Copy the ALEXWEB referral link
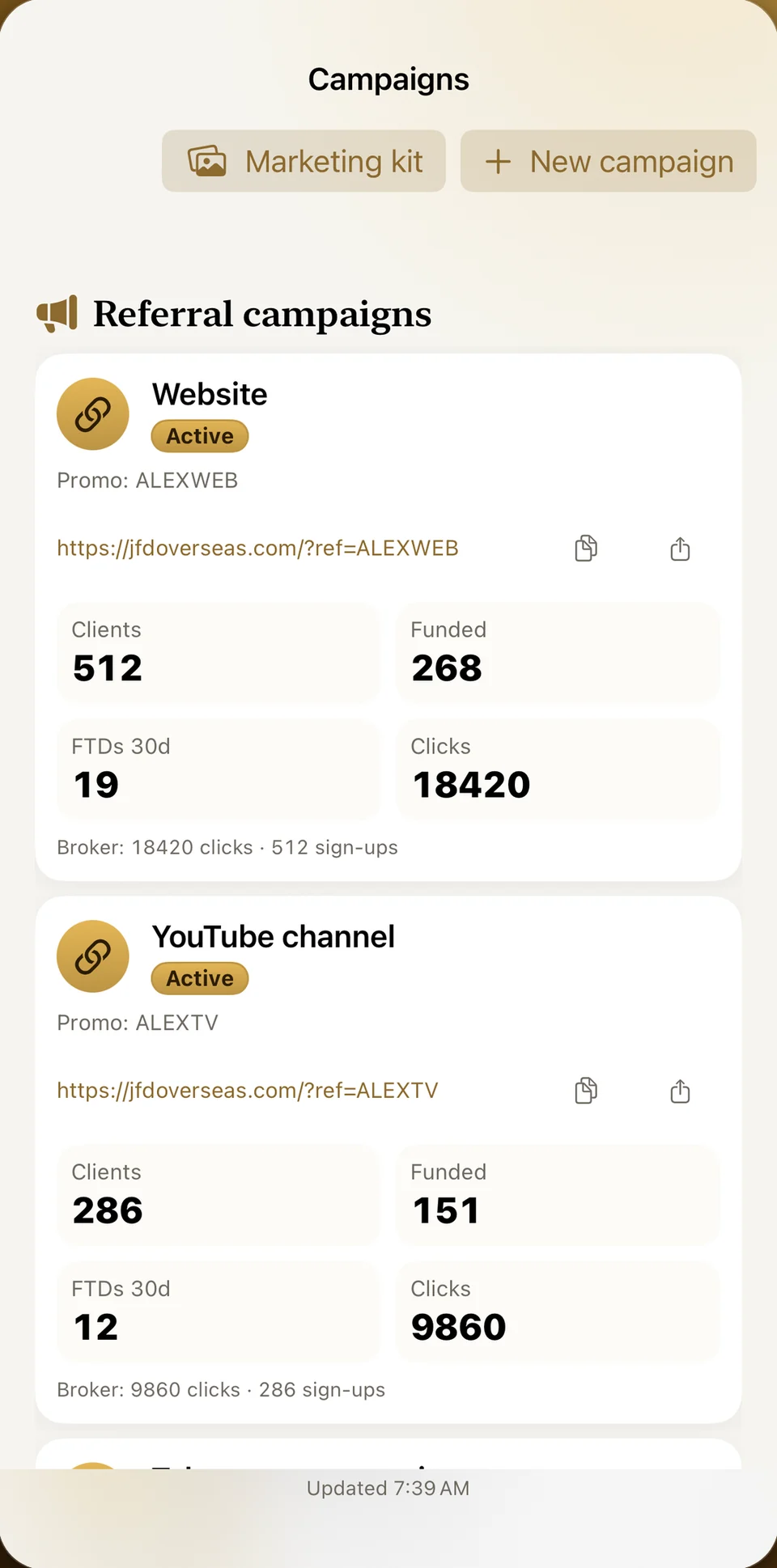Screen dimensions: 777x1568 [x=586, y=549]
